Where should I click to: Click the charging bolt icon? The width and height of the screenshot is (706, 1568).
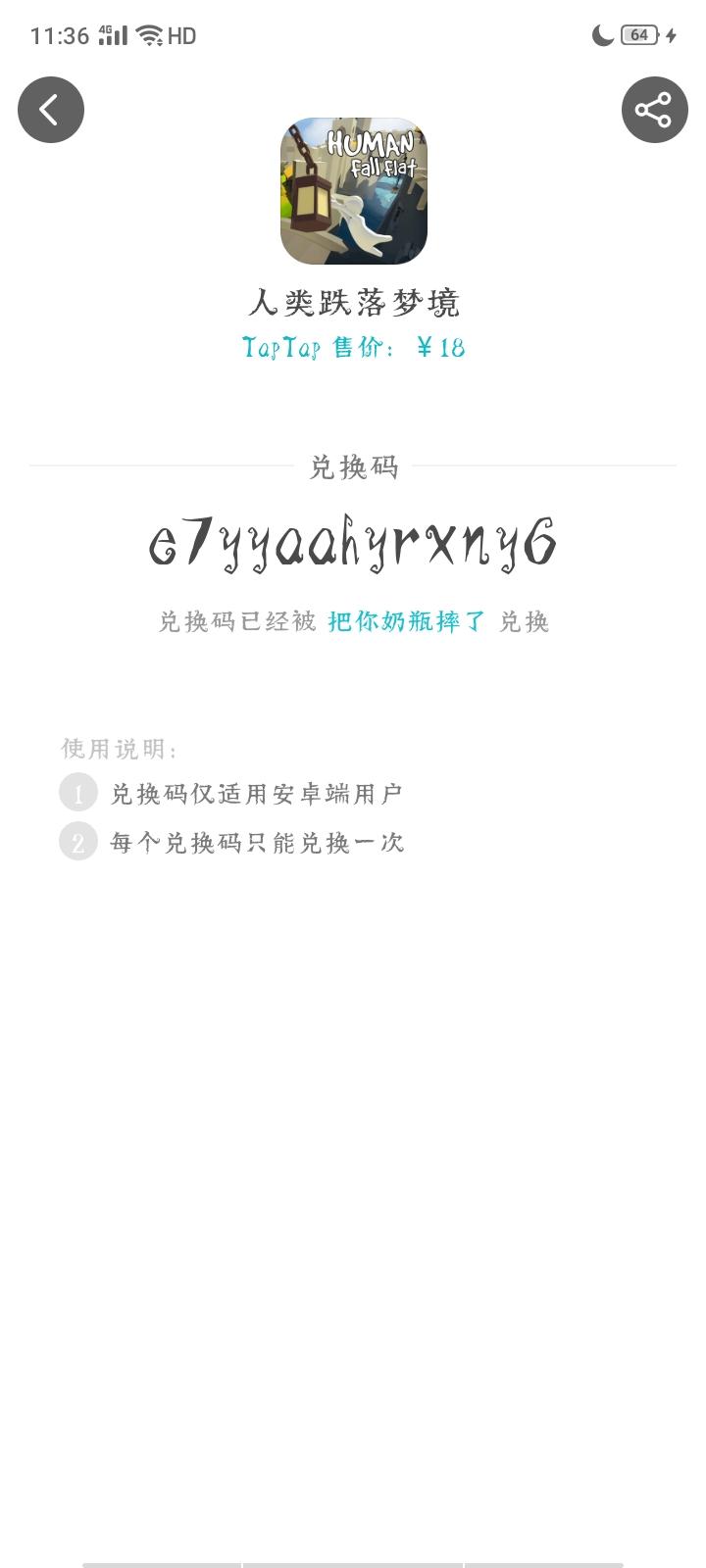tap(671, 35)
